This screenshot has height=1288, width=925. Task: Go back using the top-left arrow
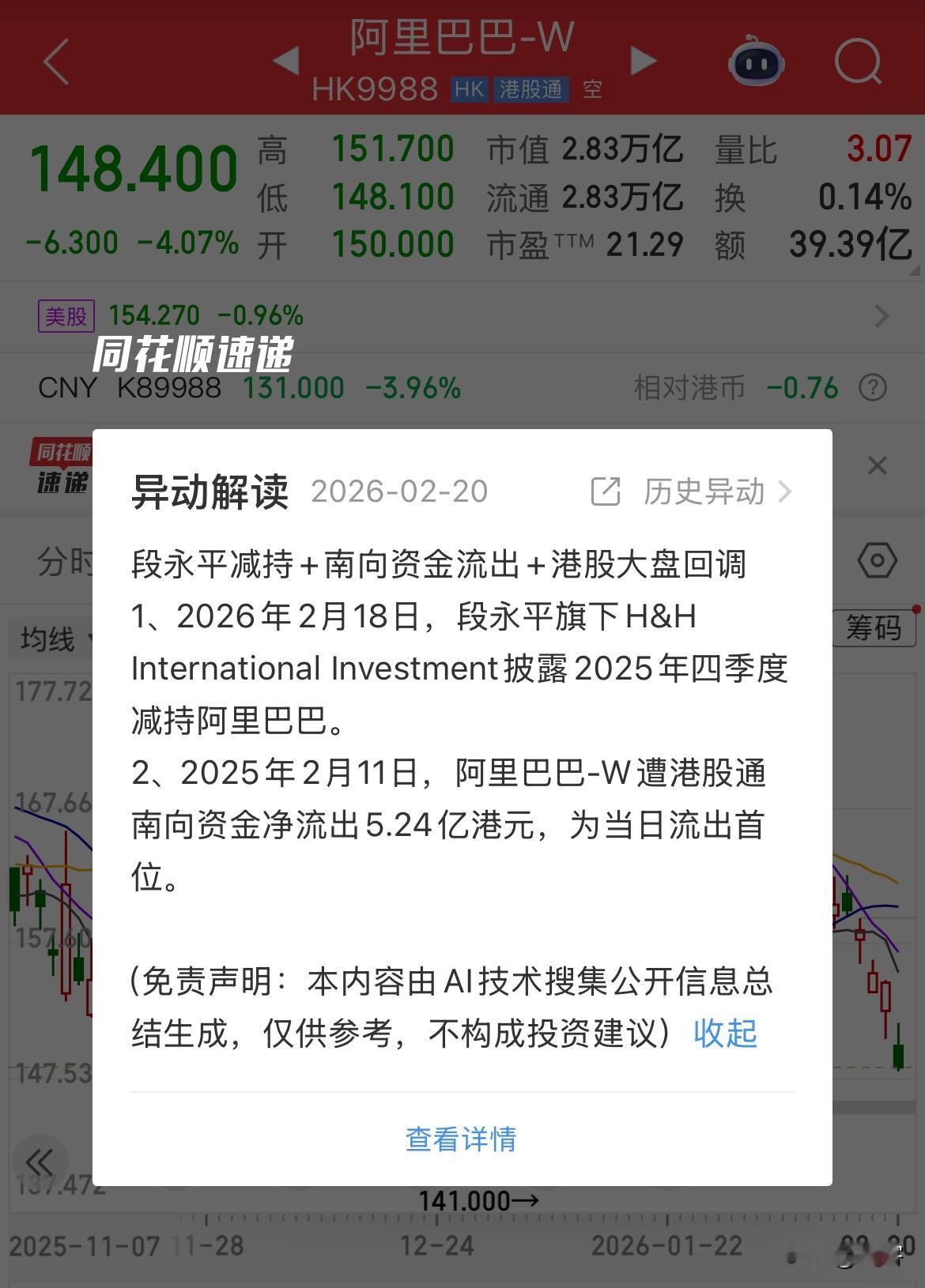[54, 62]
